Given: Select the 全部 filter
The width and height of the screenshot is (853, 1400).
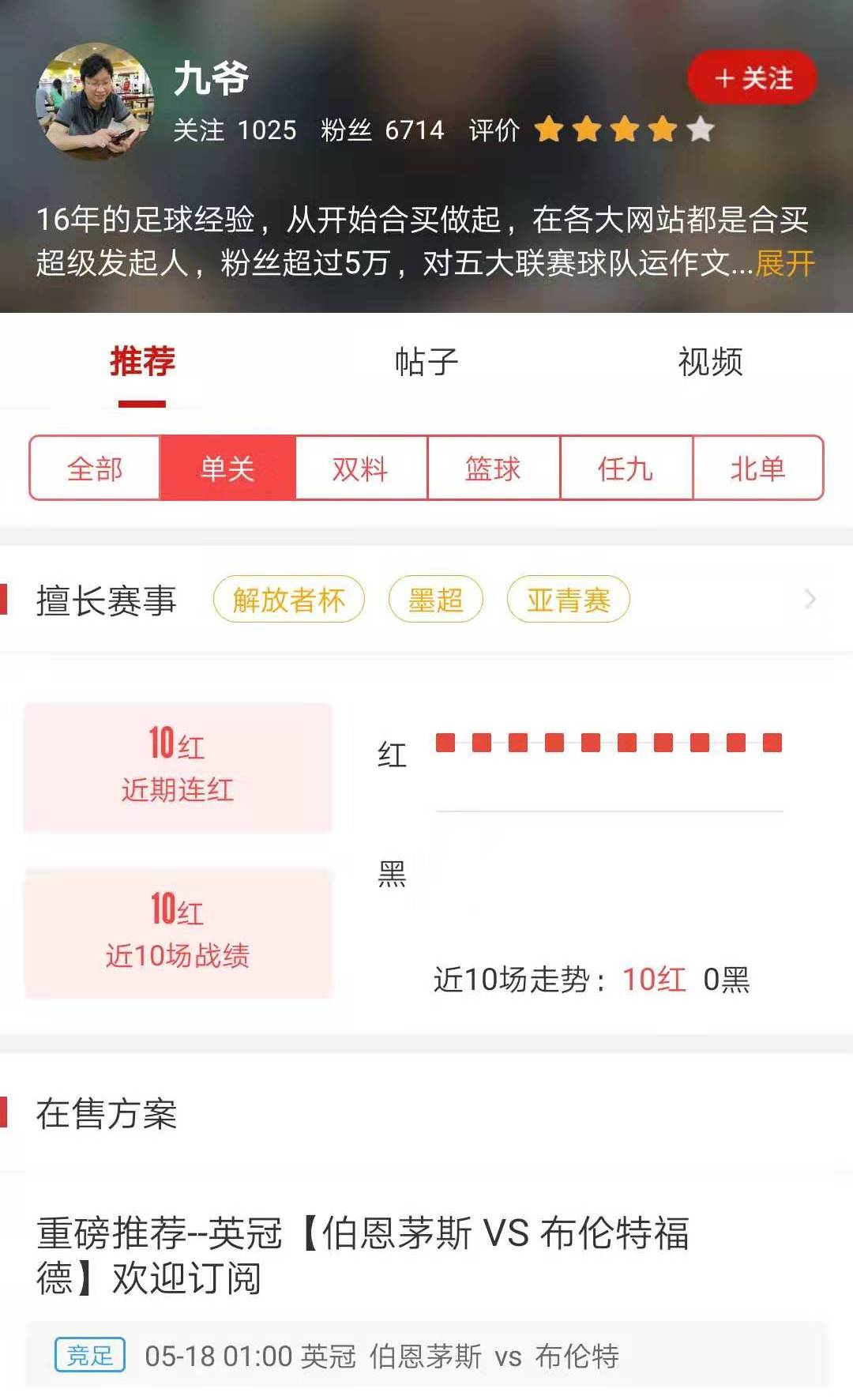Looking at the screenshot, I should pyautogui.click(x=95, y=469).
